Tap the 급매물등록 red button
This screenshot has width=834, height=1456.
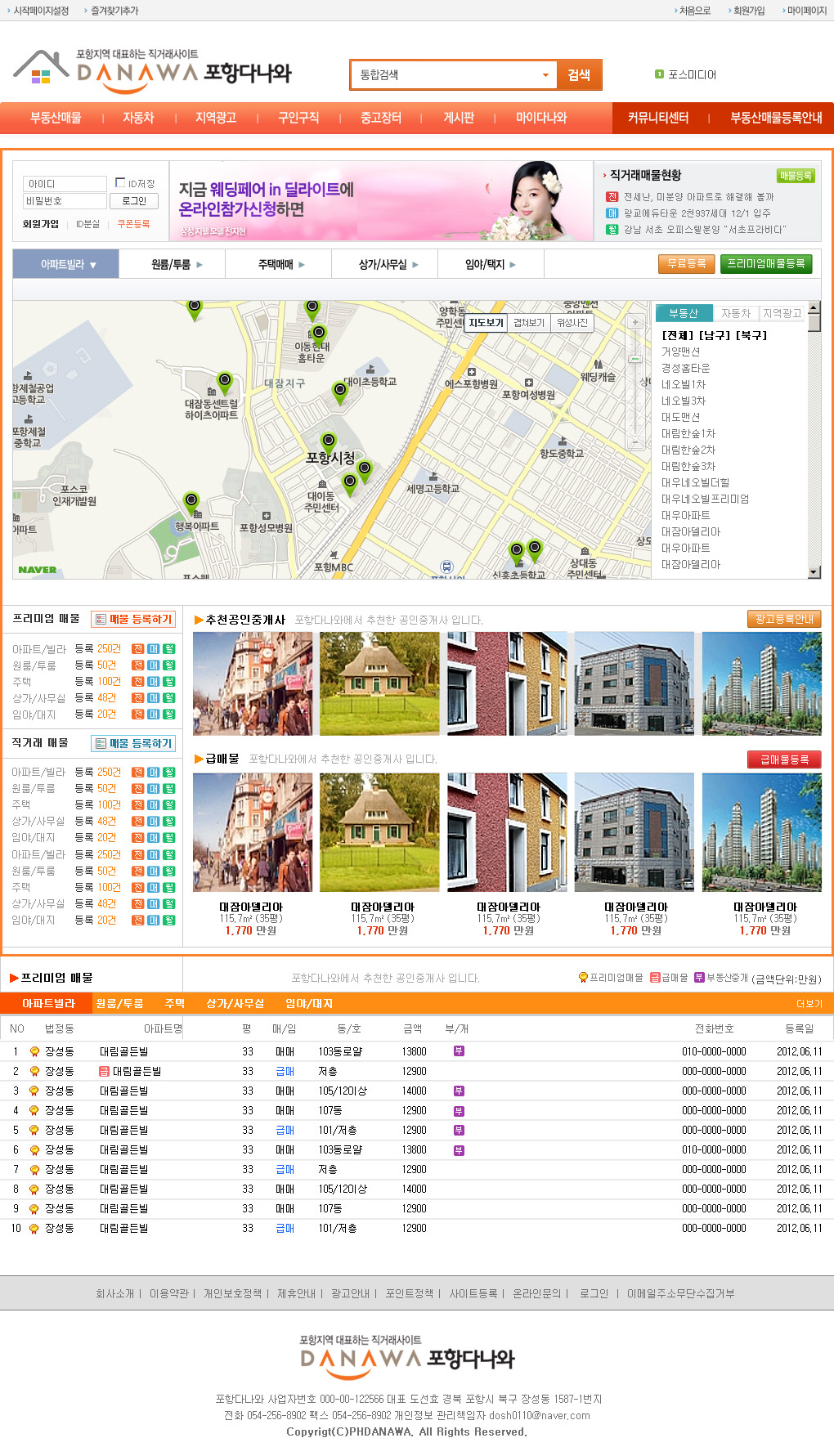(x=783, y=759)
